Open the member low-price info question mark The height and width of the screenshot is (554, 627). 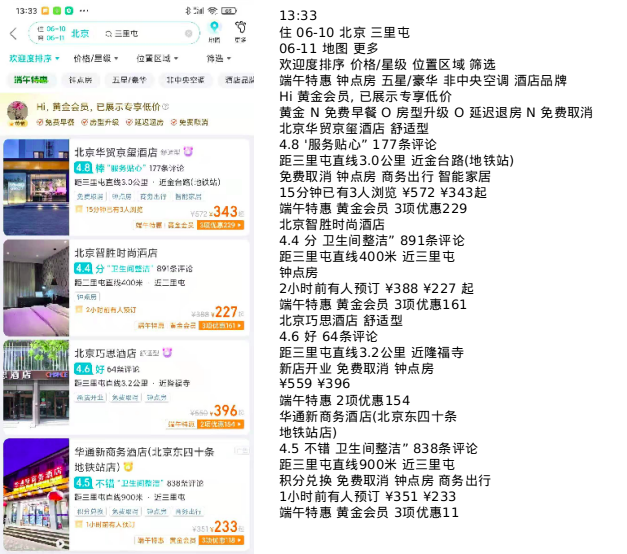click(166, 106)
